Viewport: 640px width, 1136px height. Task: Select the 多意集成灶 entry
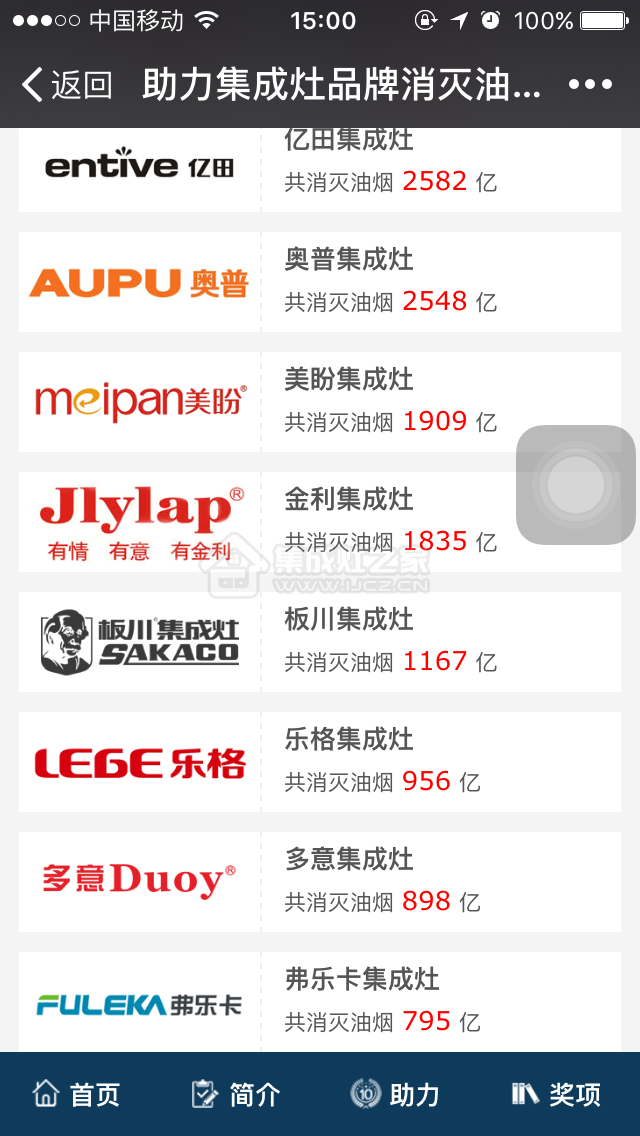click(320, 882)
